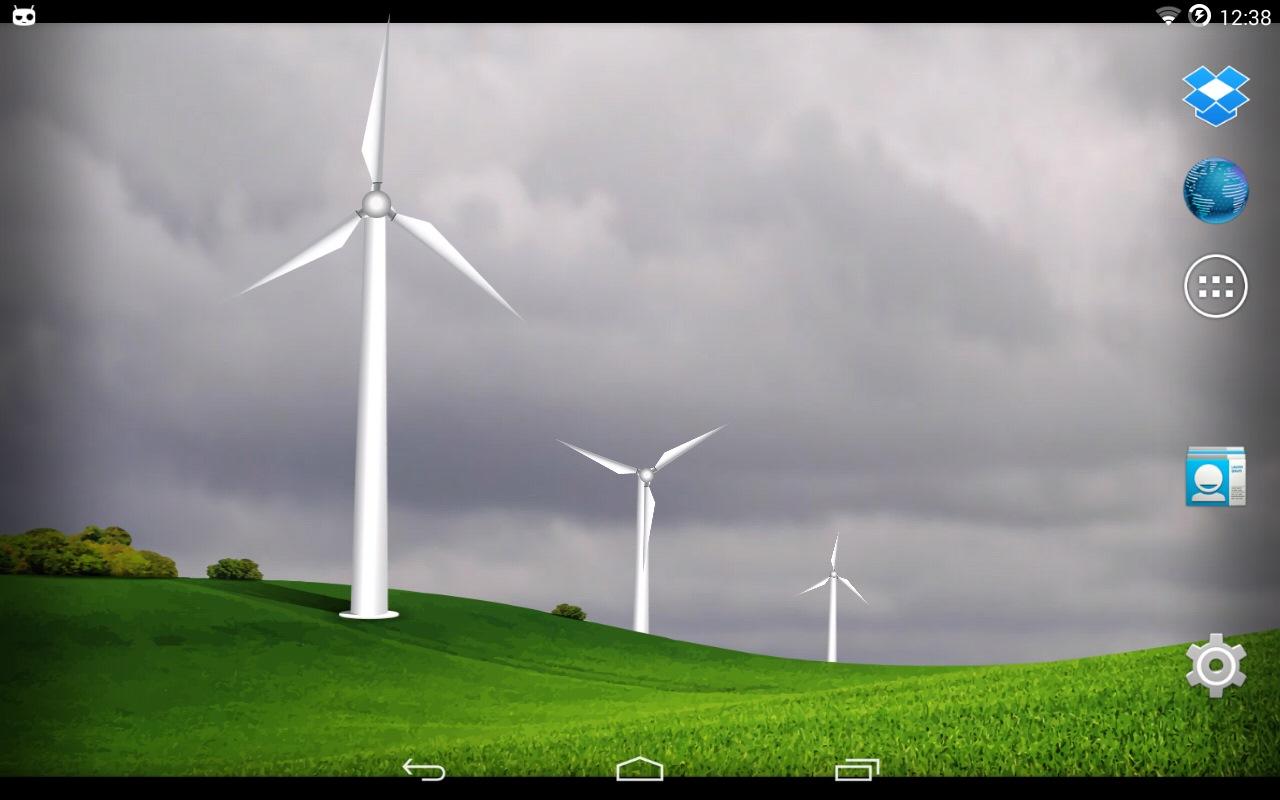This screenshot has height=800, width=1280.
Task: Show recent apps
Action: (x=857, y=769)
